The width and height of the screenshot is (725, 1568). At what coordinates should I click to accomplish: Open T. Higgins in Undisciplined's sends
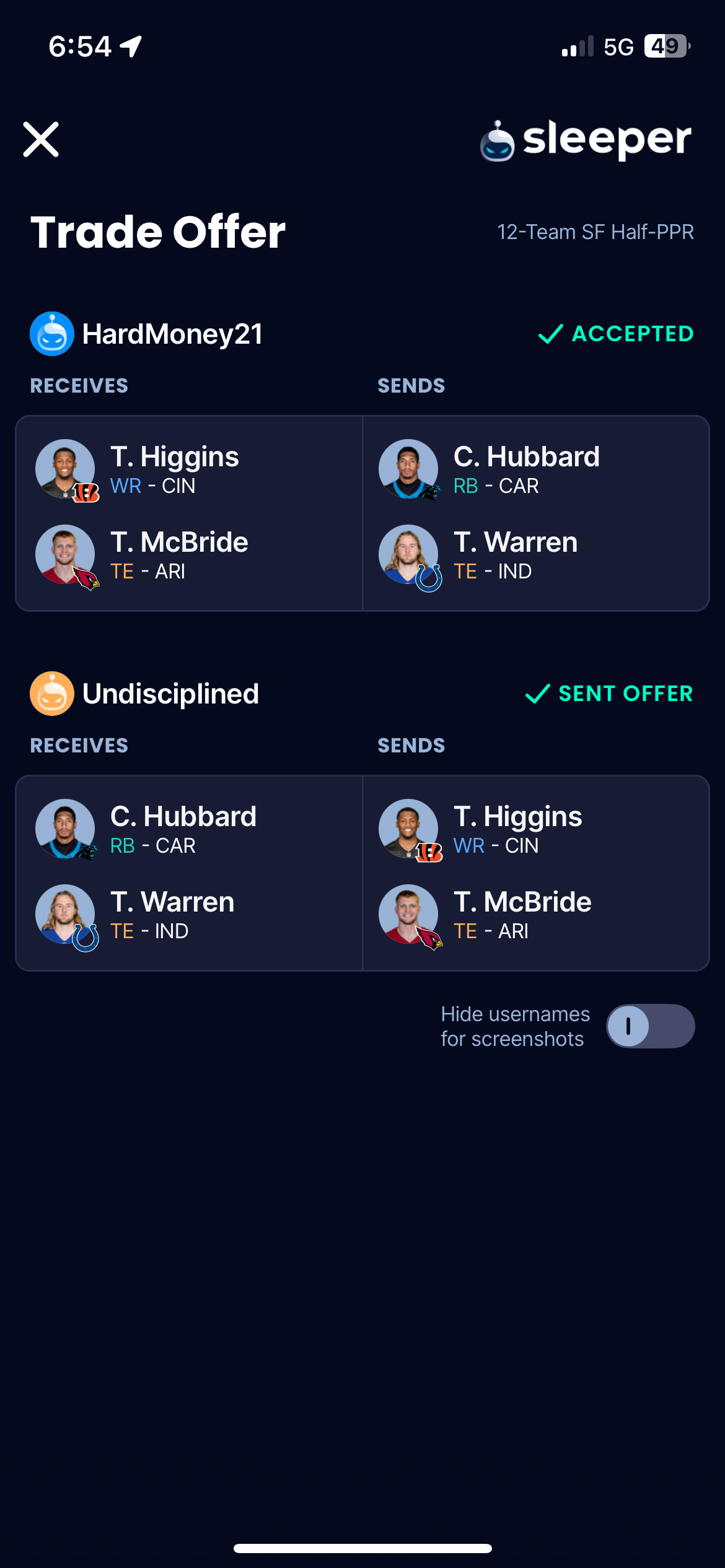click(517, 829)
